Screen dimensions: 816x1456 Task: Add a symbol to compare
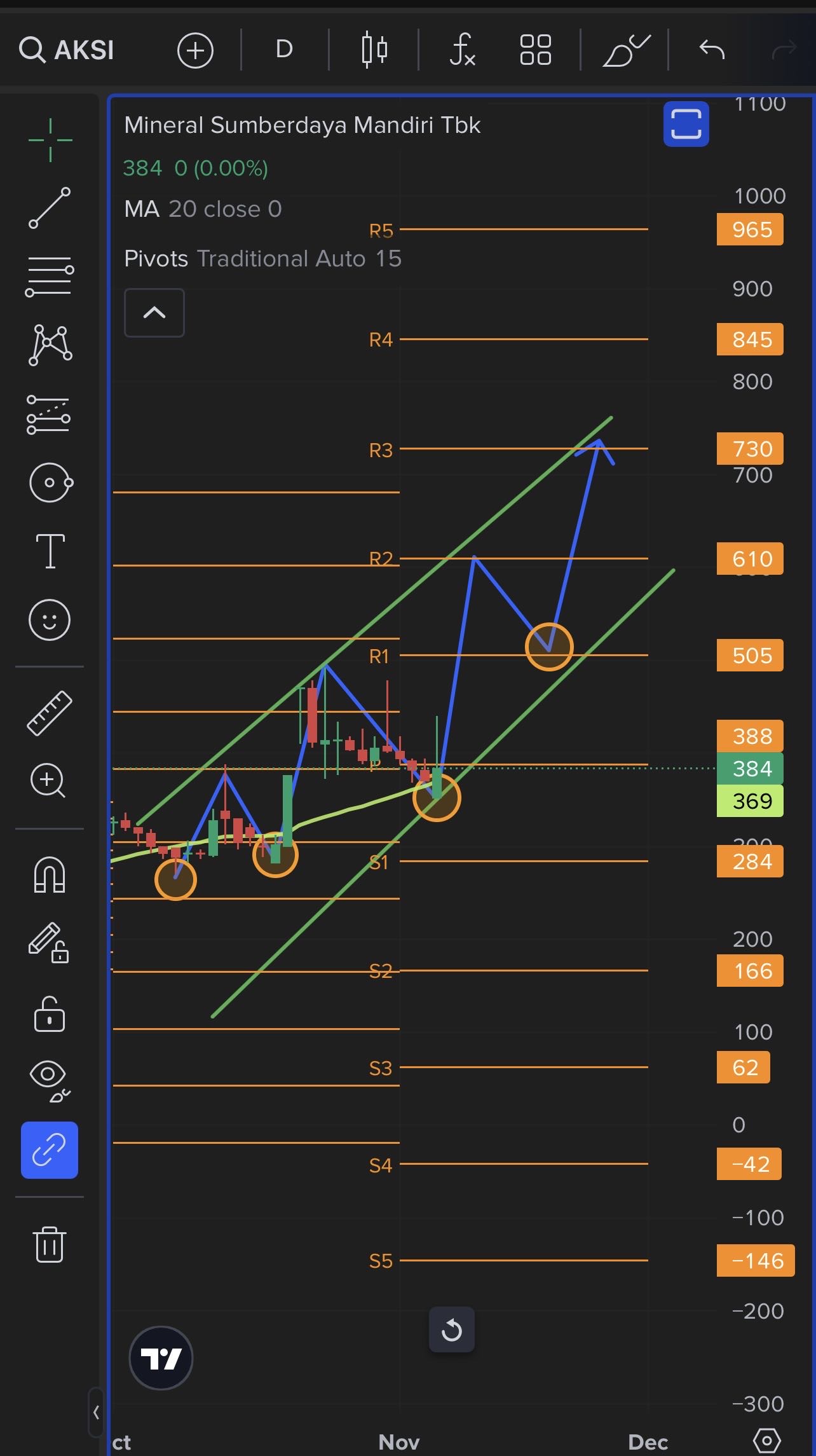195,50
